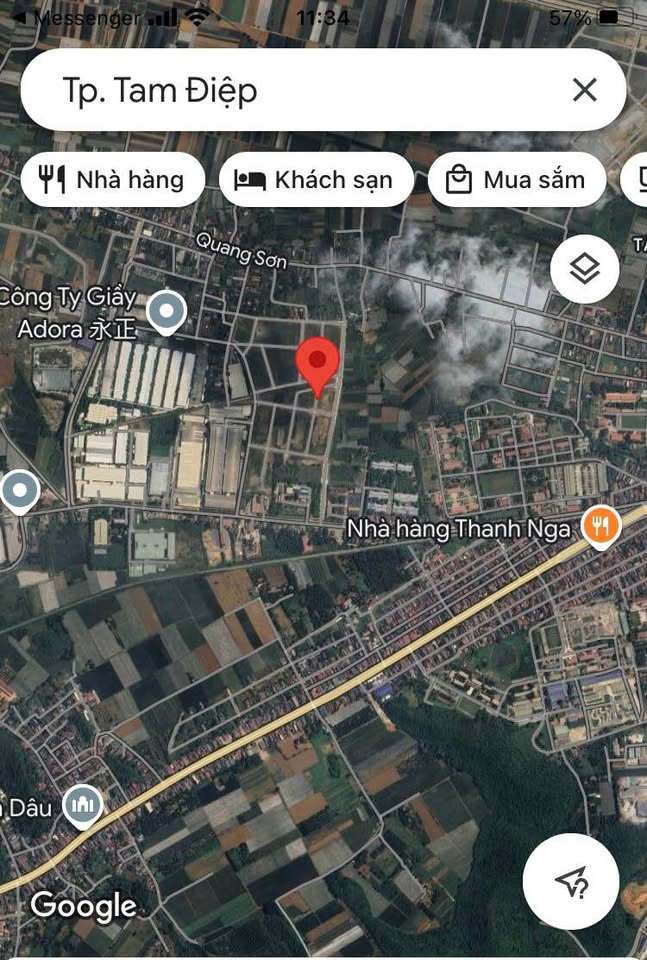The height and width of the screenshot is (960, 647).
Task: Select the Khách sạn filter chip
Action: 316,180
